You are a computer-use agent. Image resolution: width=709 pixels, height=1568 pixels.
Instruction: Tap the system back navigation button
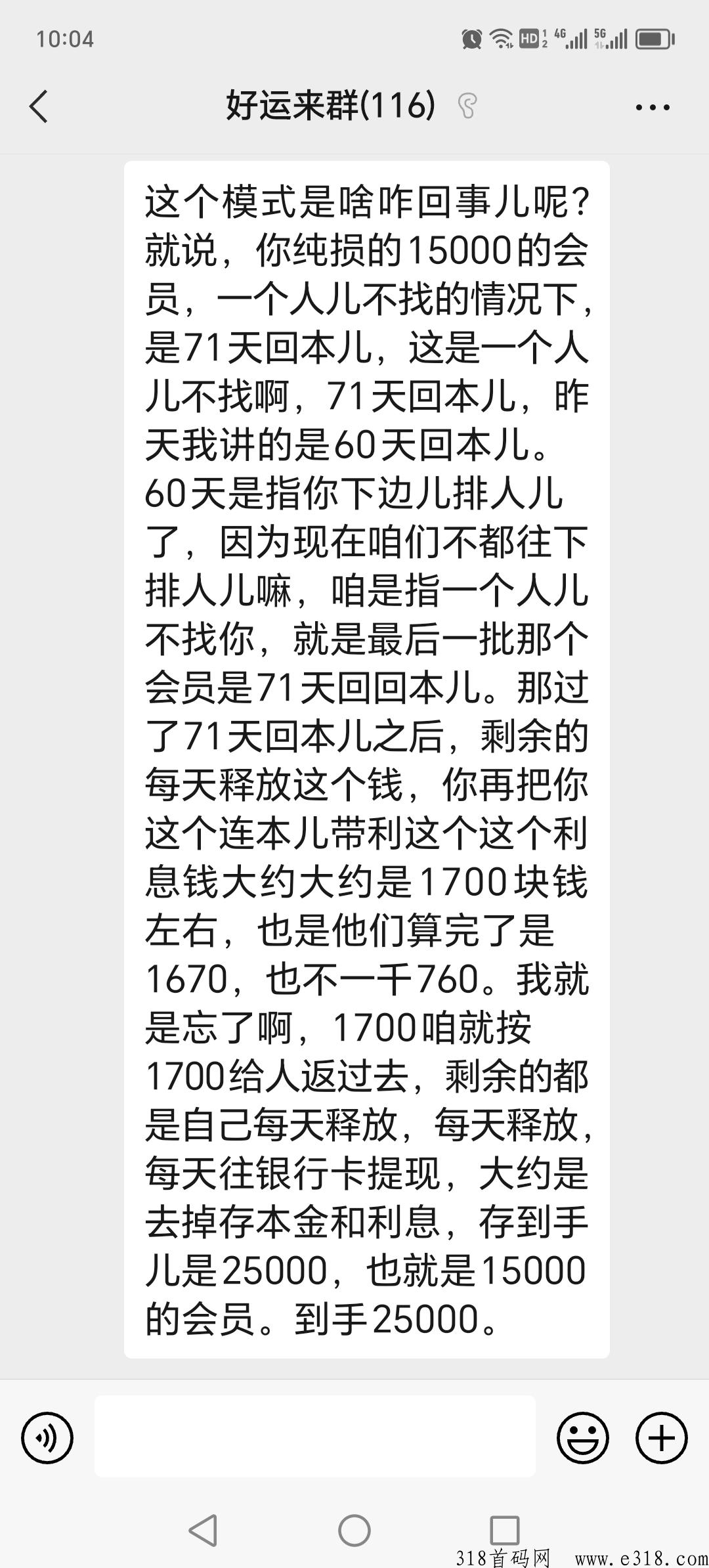point(204,1531)
